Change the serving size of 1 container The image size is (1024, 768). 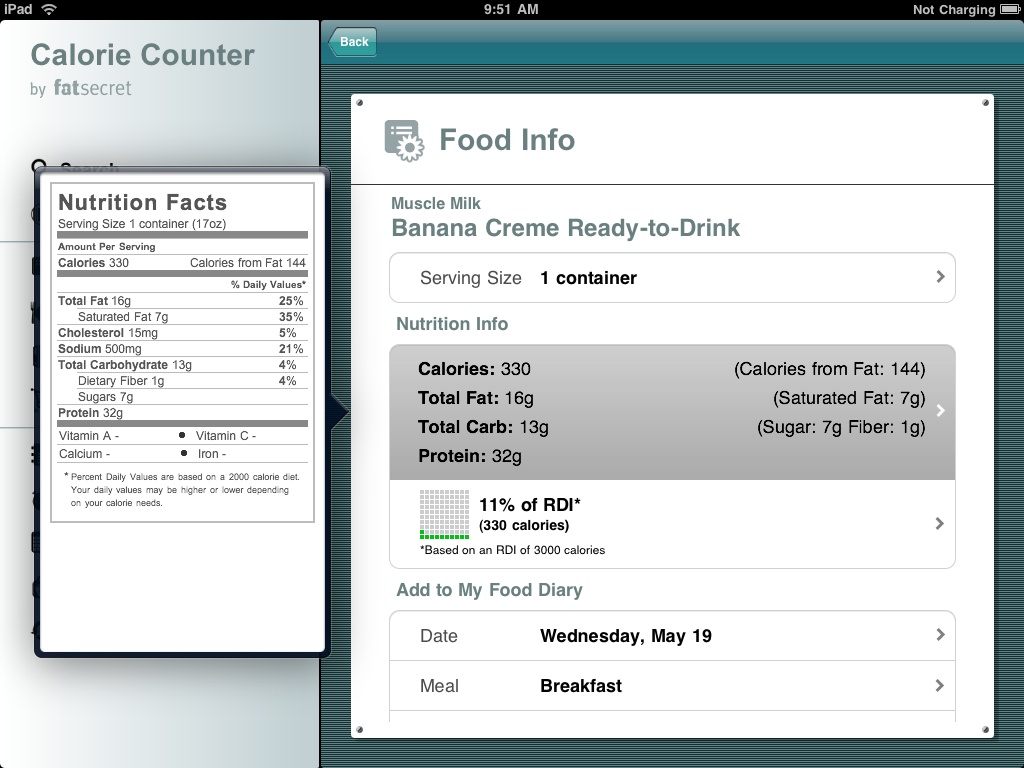point(671,278)
